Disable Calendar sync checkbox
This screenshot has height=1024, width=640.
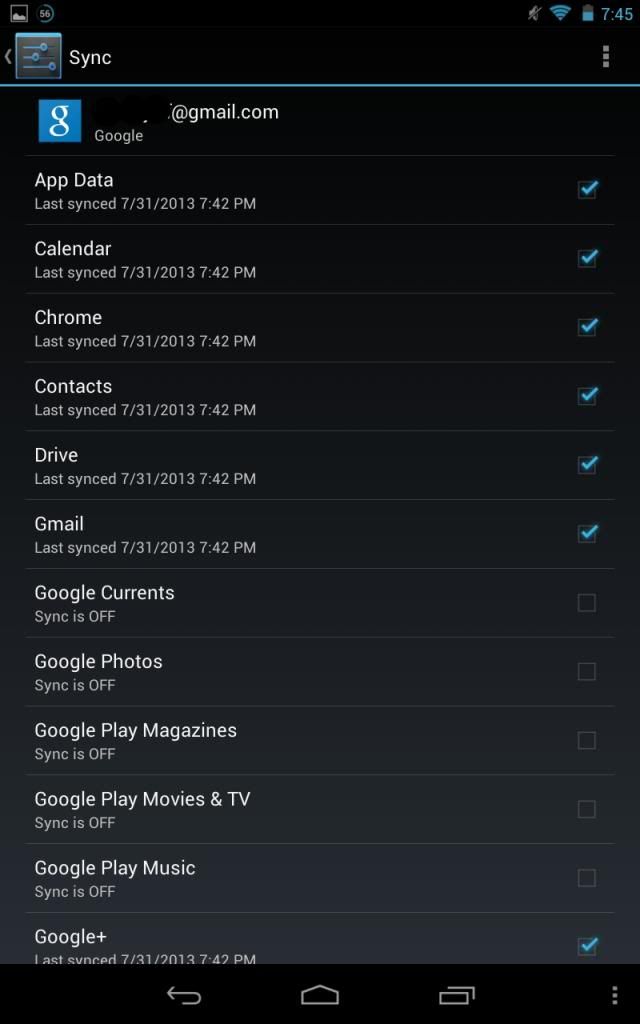point(587,258)
